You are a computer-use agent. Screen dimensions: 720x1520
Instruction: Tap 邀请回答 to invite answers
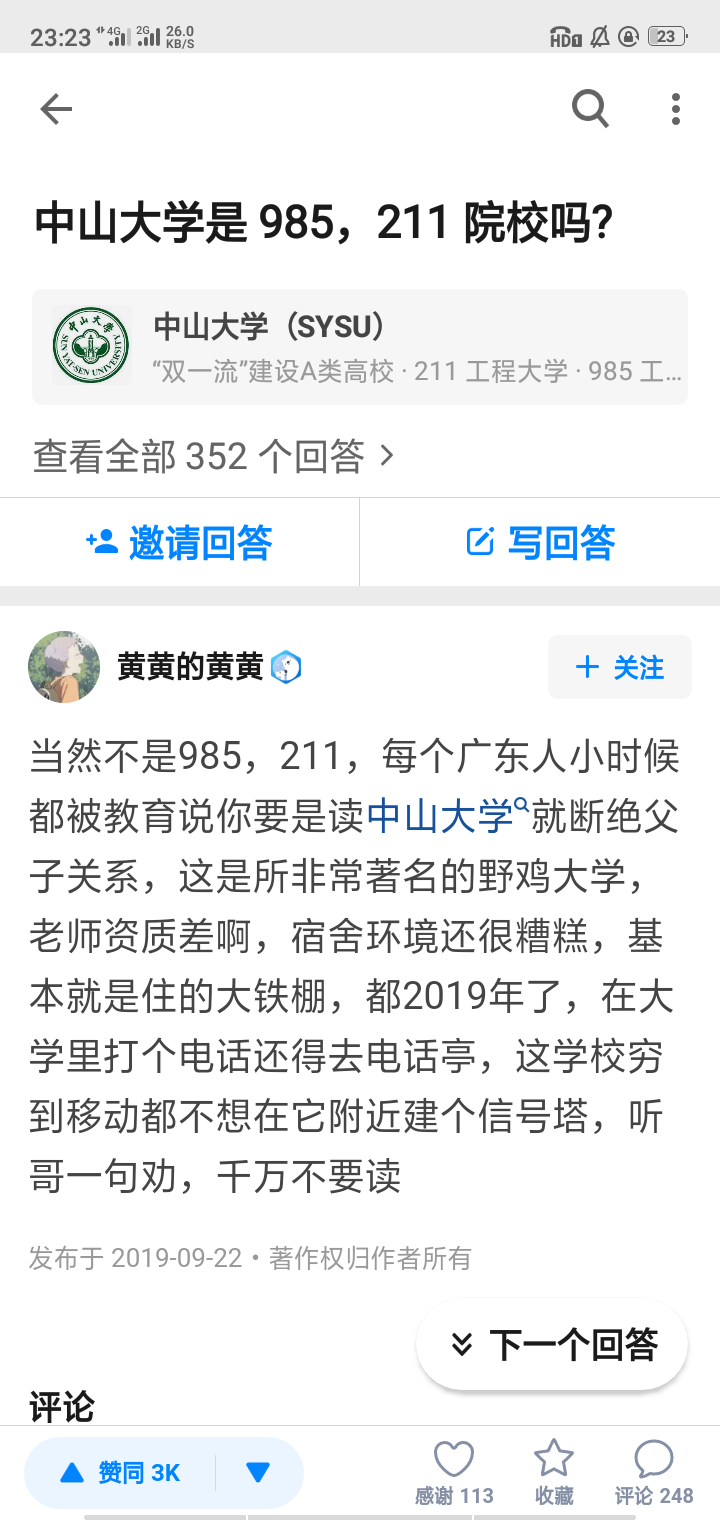coord(180,543)
